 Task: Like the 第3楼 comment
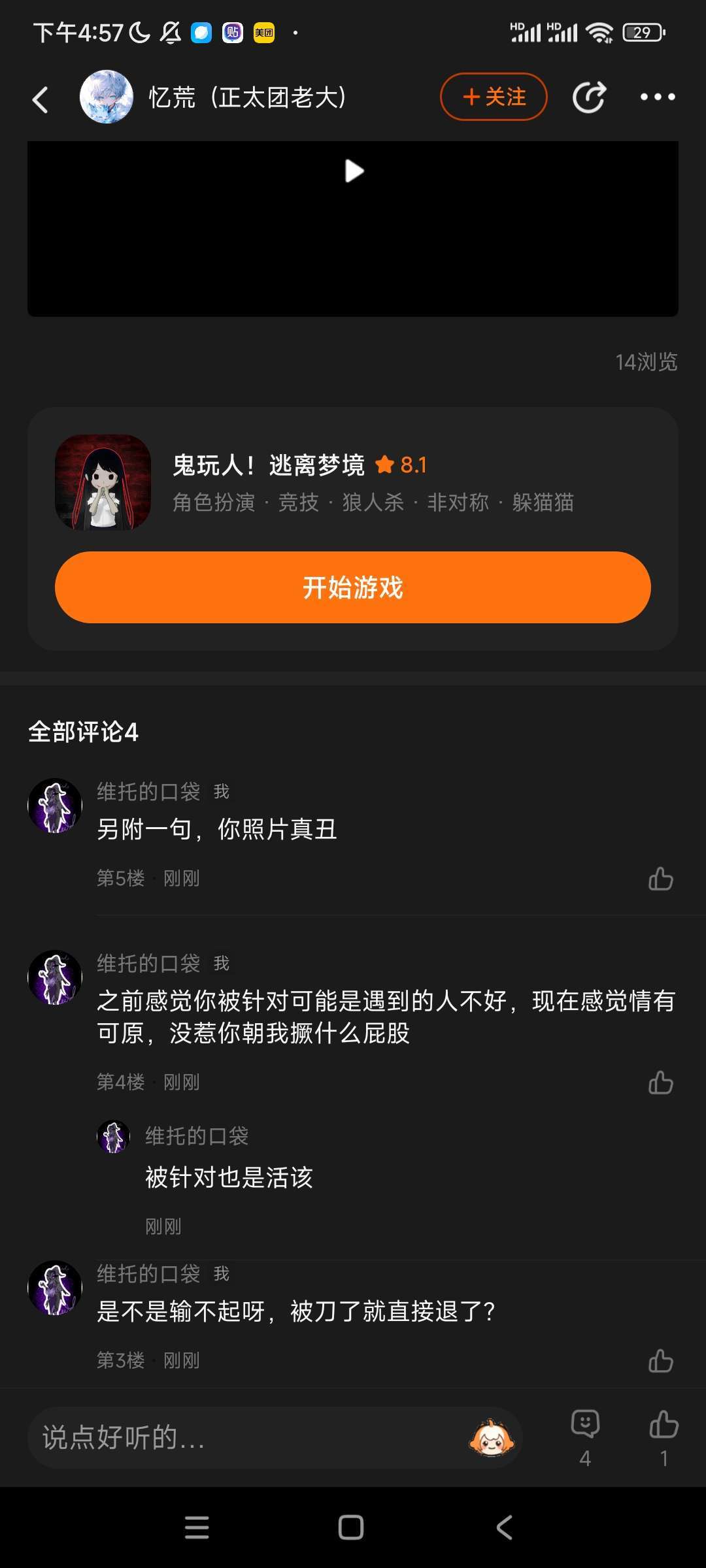[x=660, y=1361]
